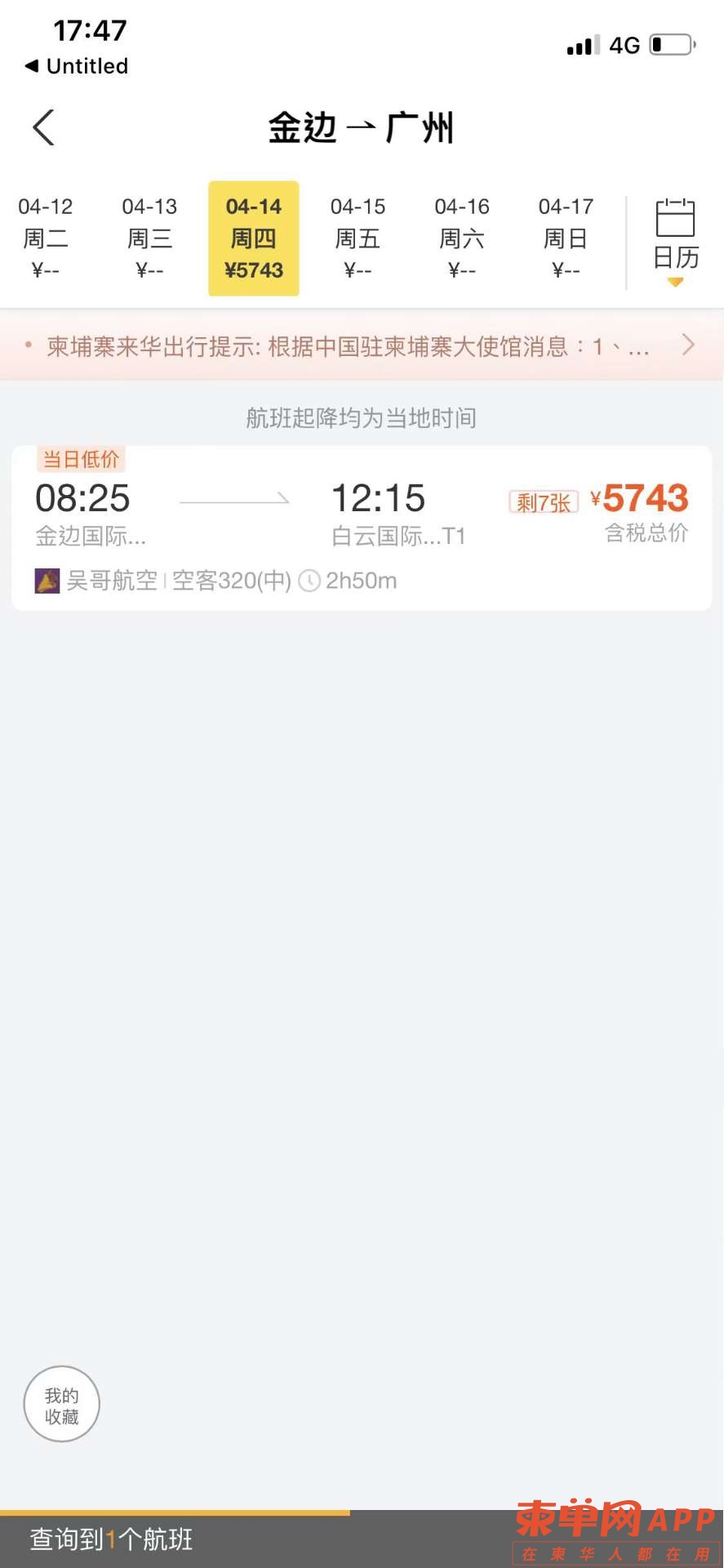Image resolution: width=724 pixels, height=1568 pixels.
Task: Open 我的收藏 floating button
Action: pyautogui.click(x=62, y=1405)
